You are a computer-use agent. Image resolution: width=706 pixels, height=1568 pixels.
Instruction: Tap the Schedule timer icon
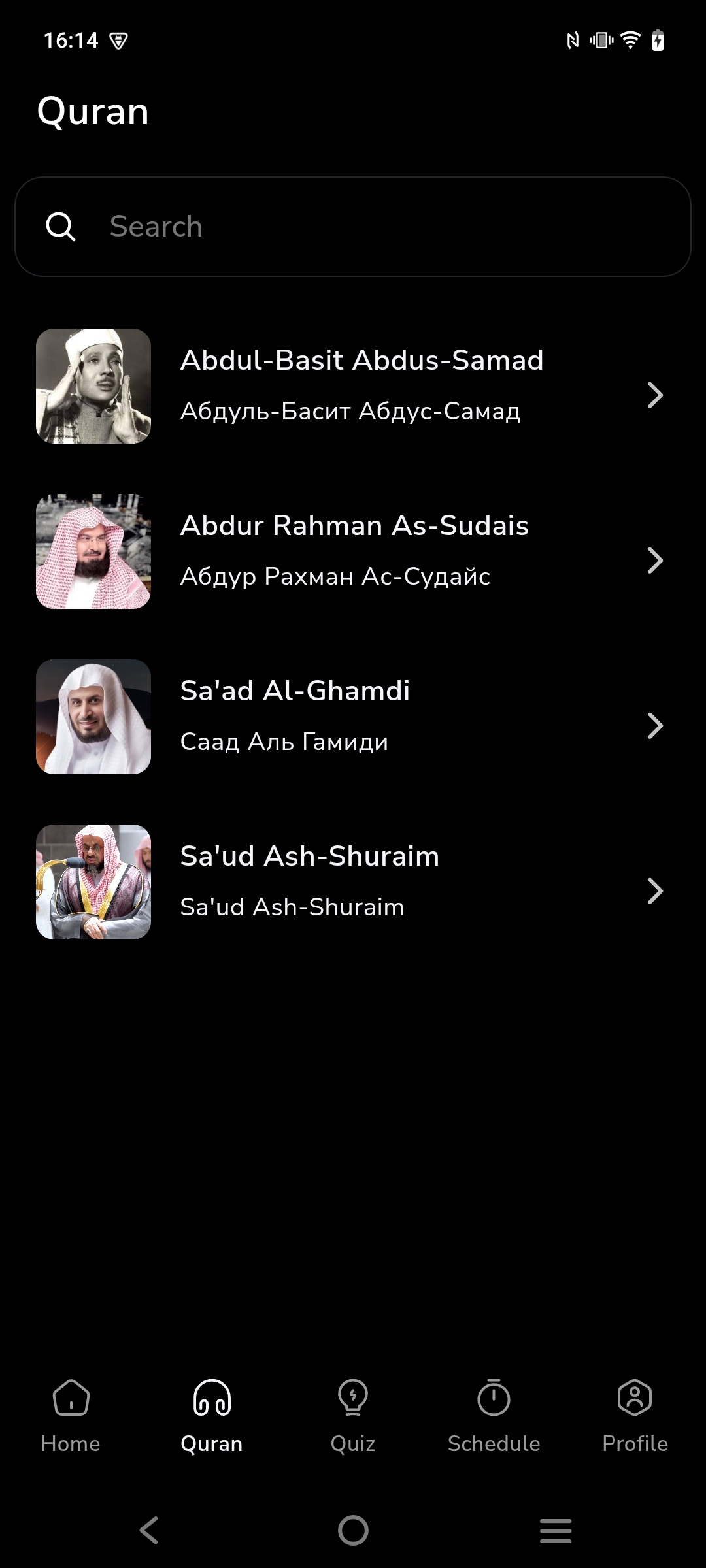pyautogui.click(x=494, y=1399)
